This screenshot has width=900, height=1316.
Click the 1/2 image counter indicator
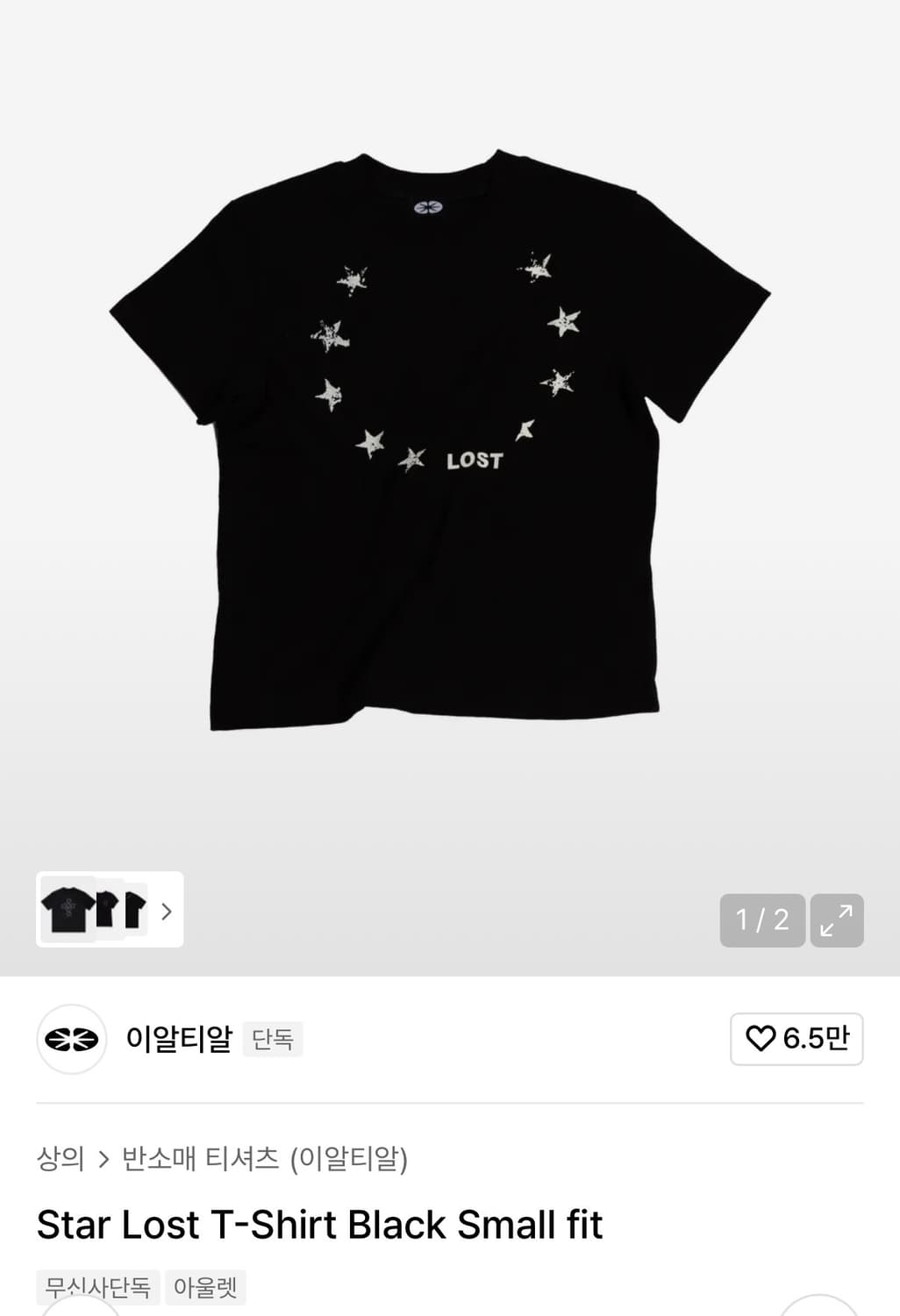762,920
